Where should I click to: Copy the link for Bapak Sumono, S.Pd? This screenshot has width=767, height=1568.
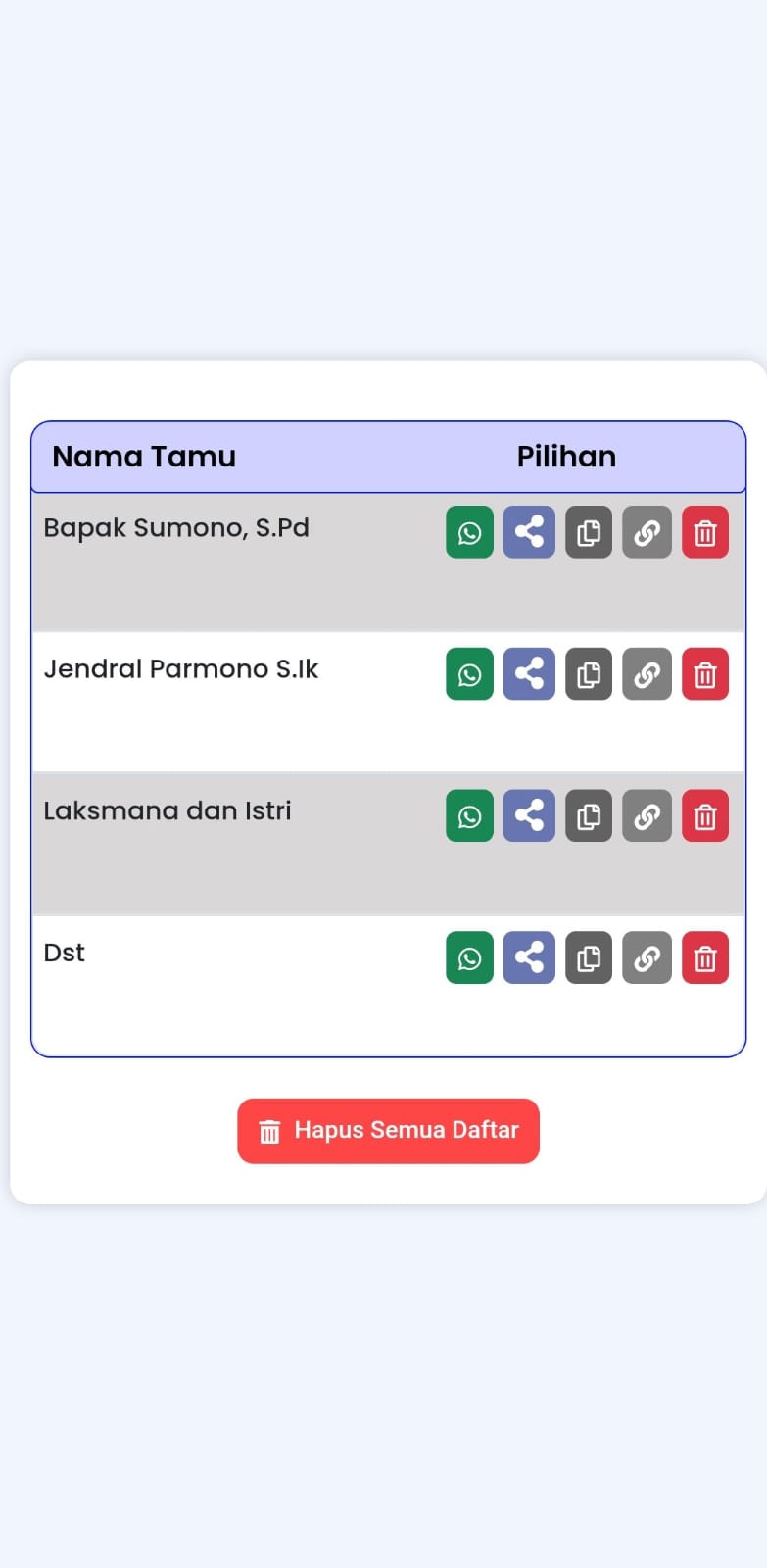click(x=647, y=532)
